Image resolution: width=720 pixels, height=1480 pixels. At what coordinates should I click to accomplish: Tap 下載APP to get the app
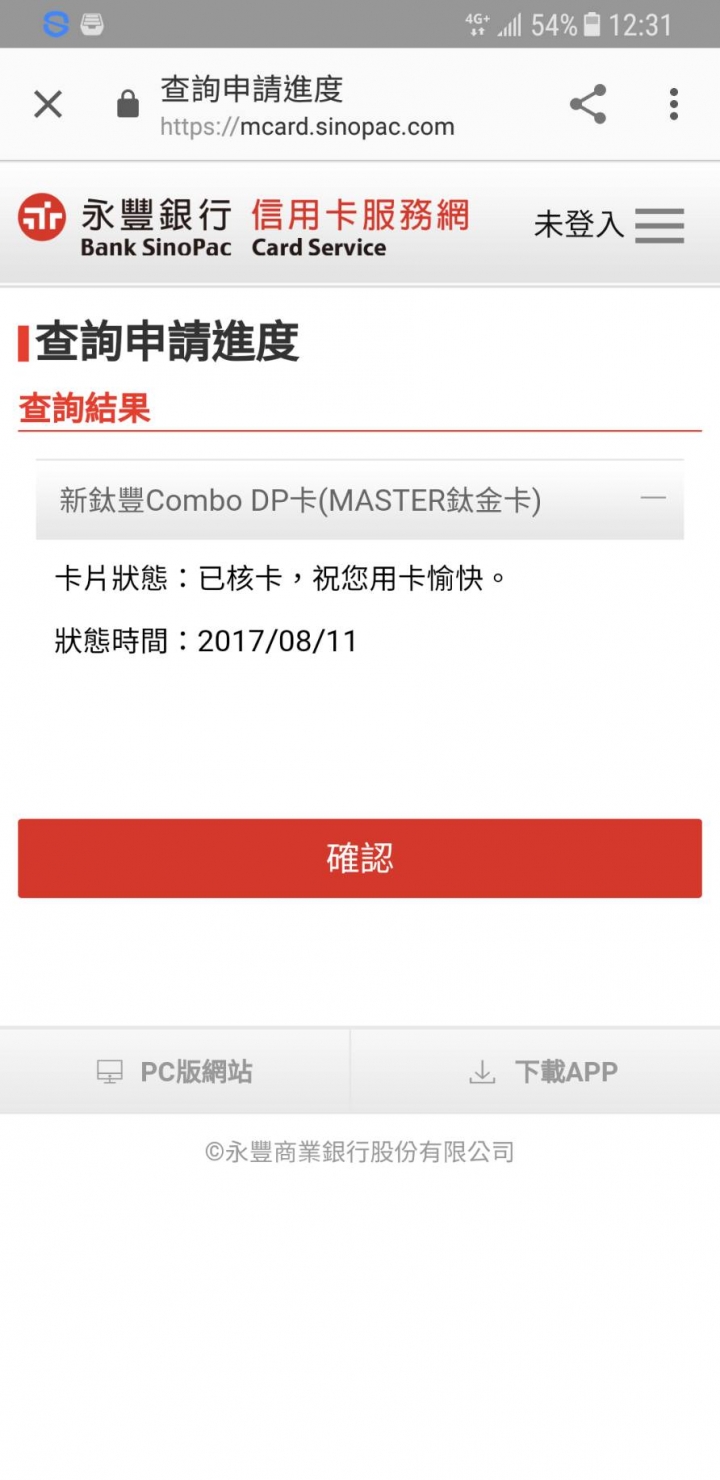536,1072
